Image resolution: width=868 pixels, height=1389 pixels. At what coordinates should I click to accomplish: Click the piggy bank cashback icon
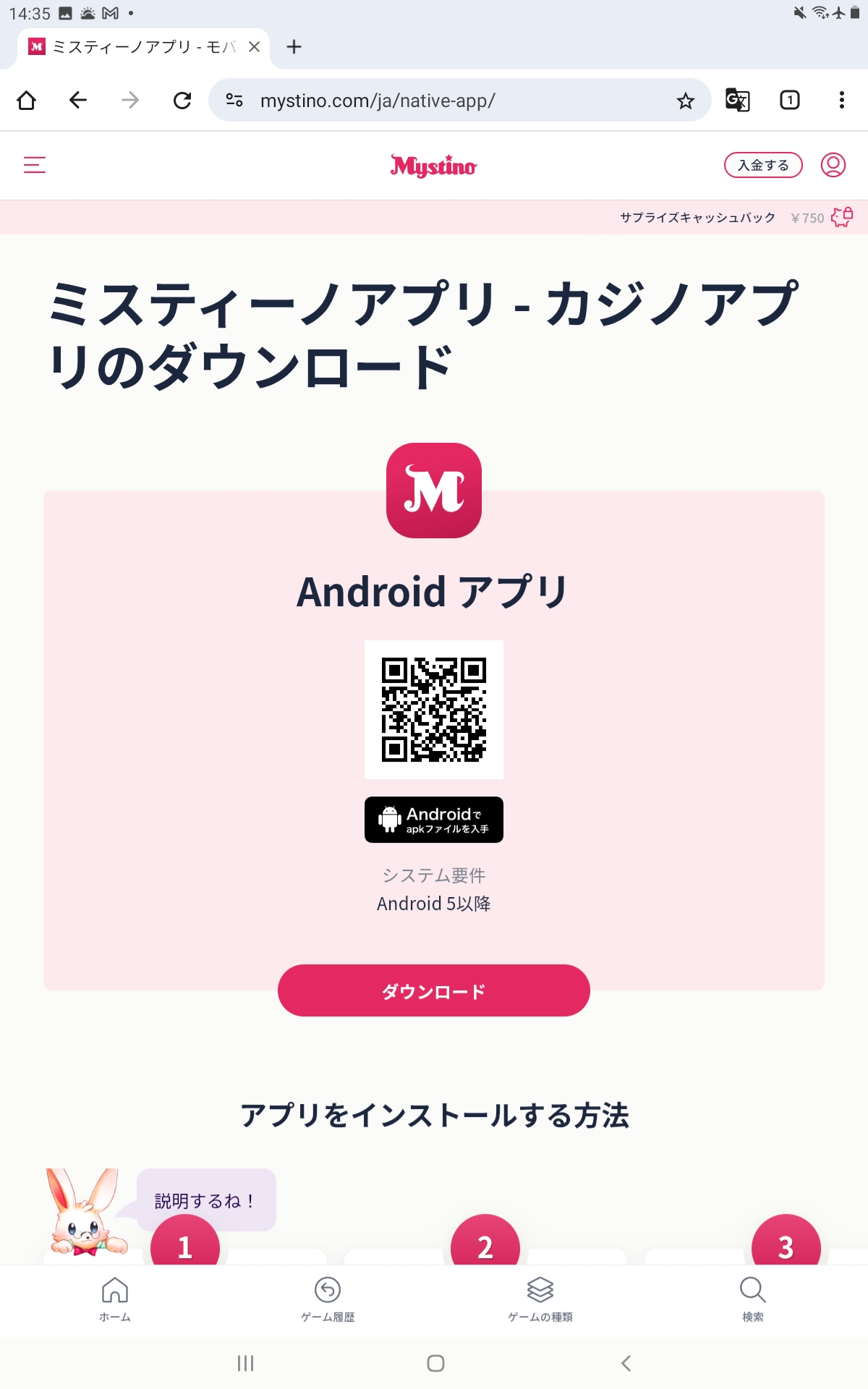point(843,217)
